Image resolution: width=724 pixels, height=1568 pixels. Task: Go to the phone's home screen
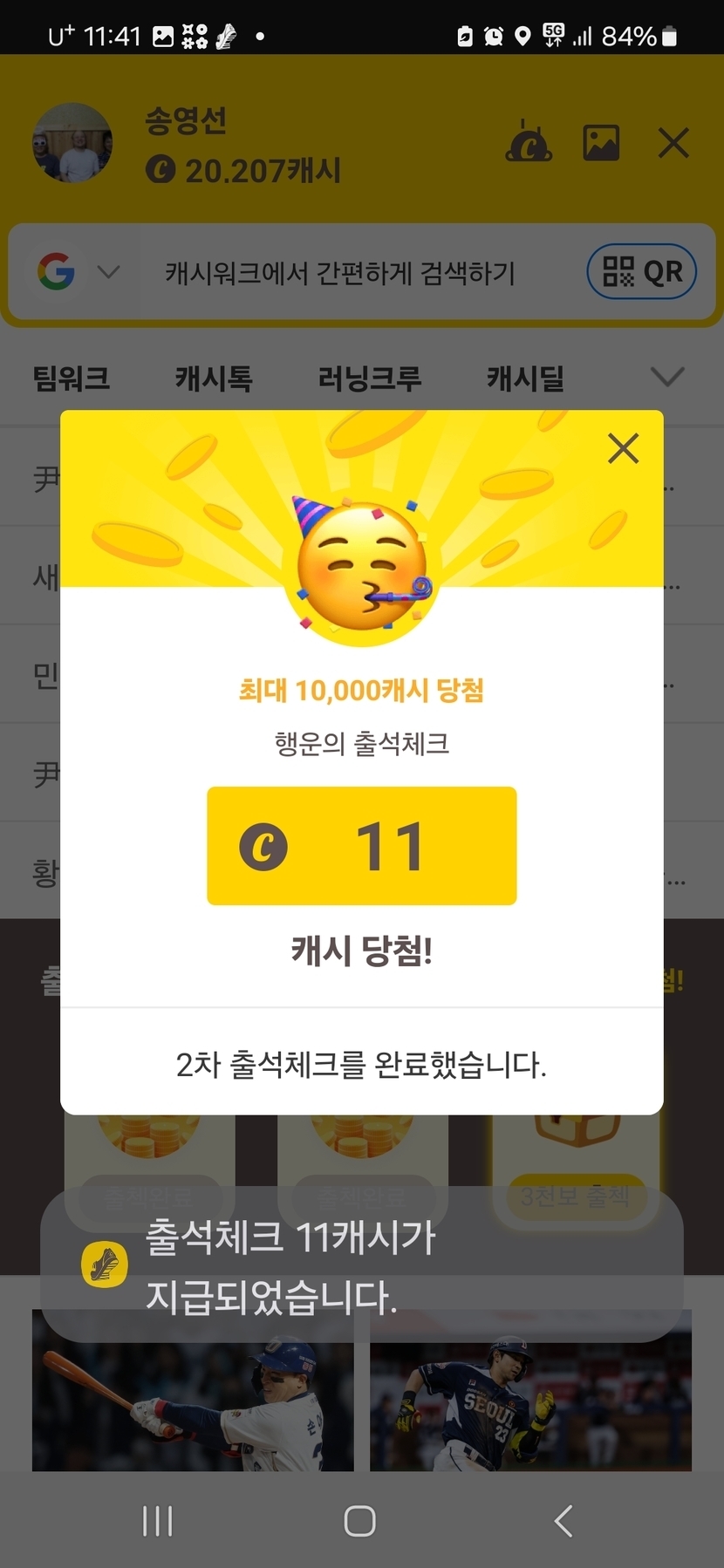point(359,1521)
